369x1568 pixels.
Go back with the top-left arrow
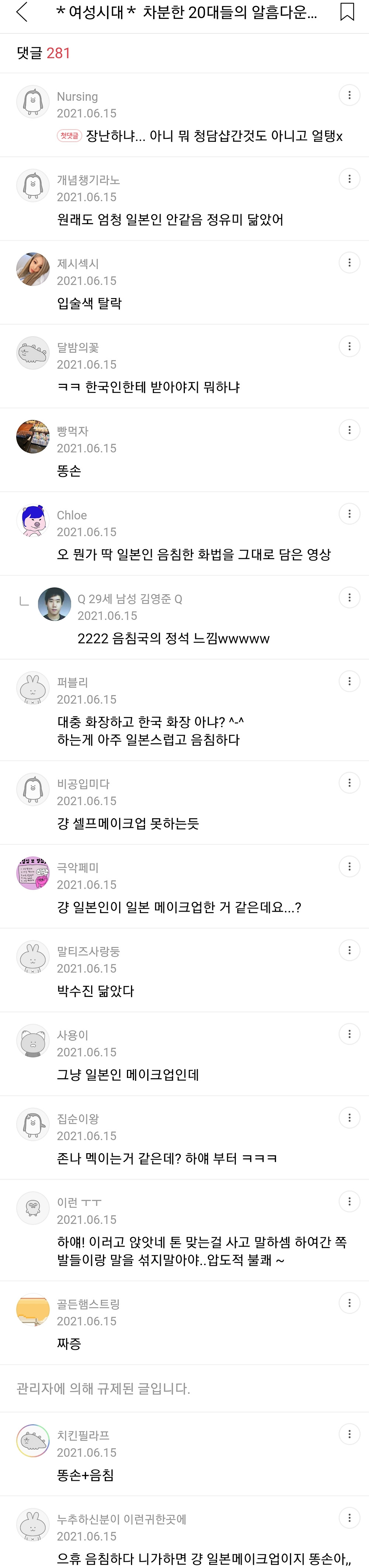pyautogui.click(x=22, y=12)
